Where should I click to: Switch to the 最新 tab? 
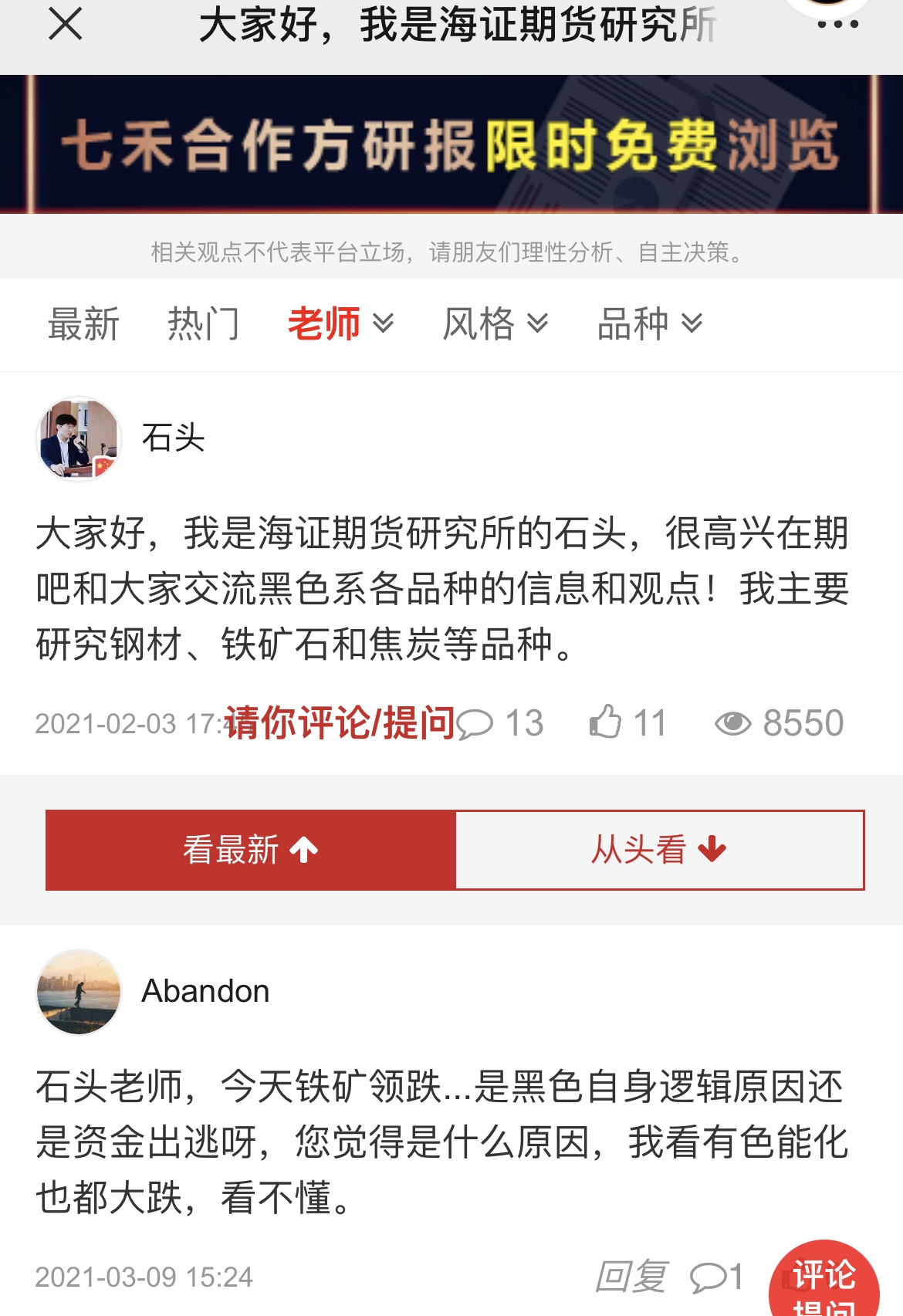coord(83,323)
